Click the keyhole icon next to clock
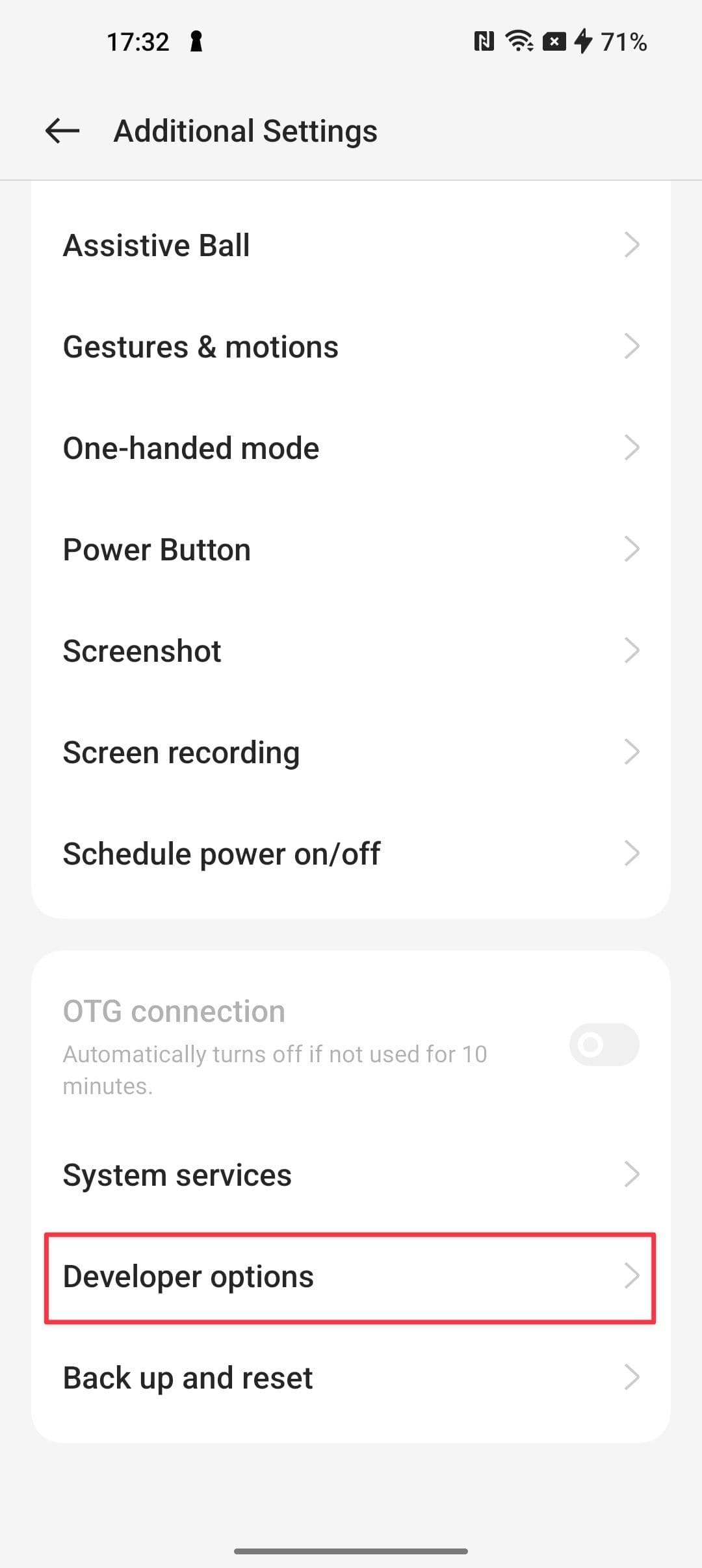The image size is (702, 1568). click(x=195, y=41)
